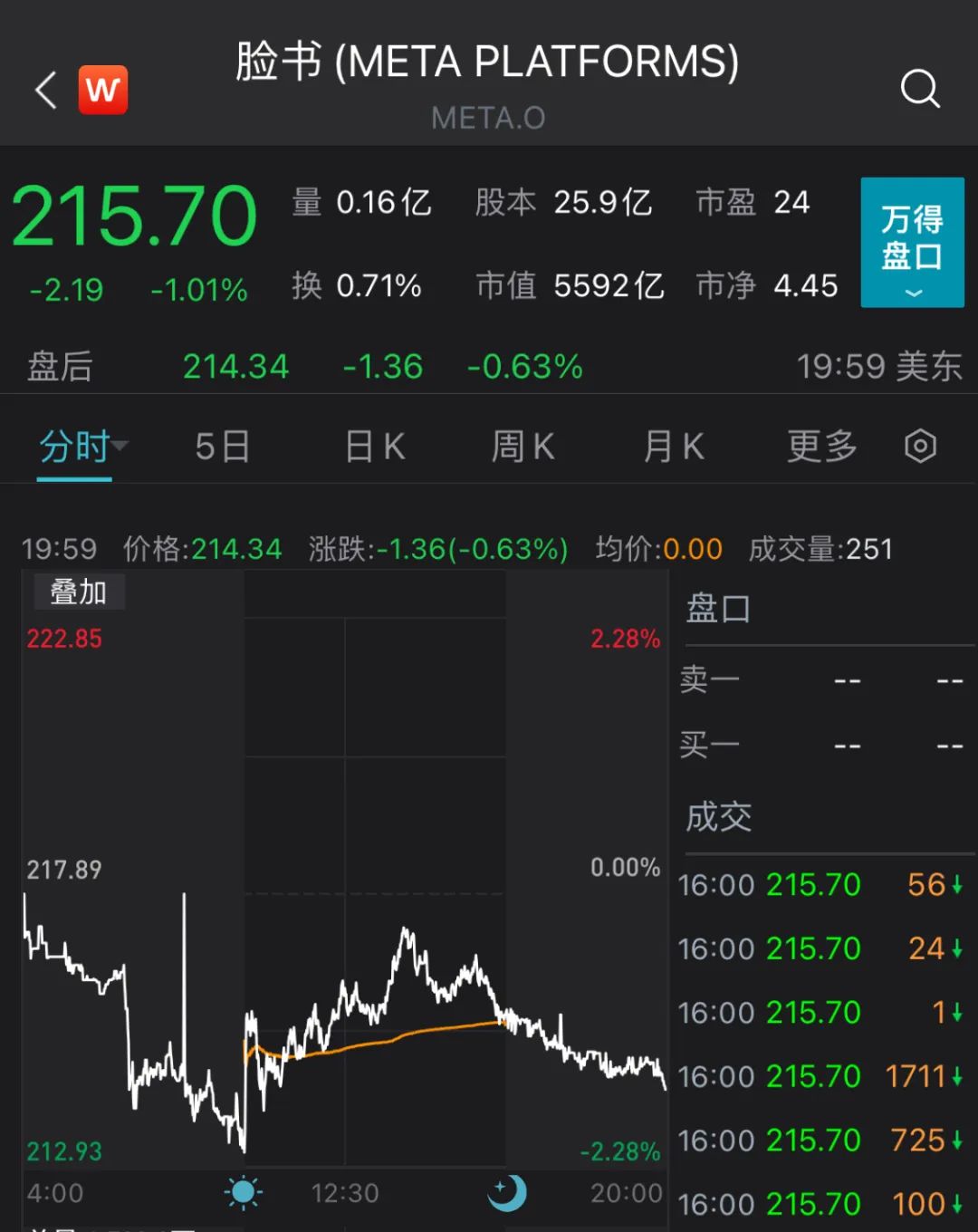Select the 叠加 overlay icon on chart
The image size is (978, 1232).
coord(79,592)
